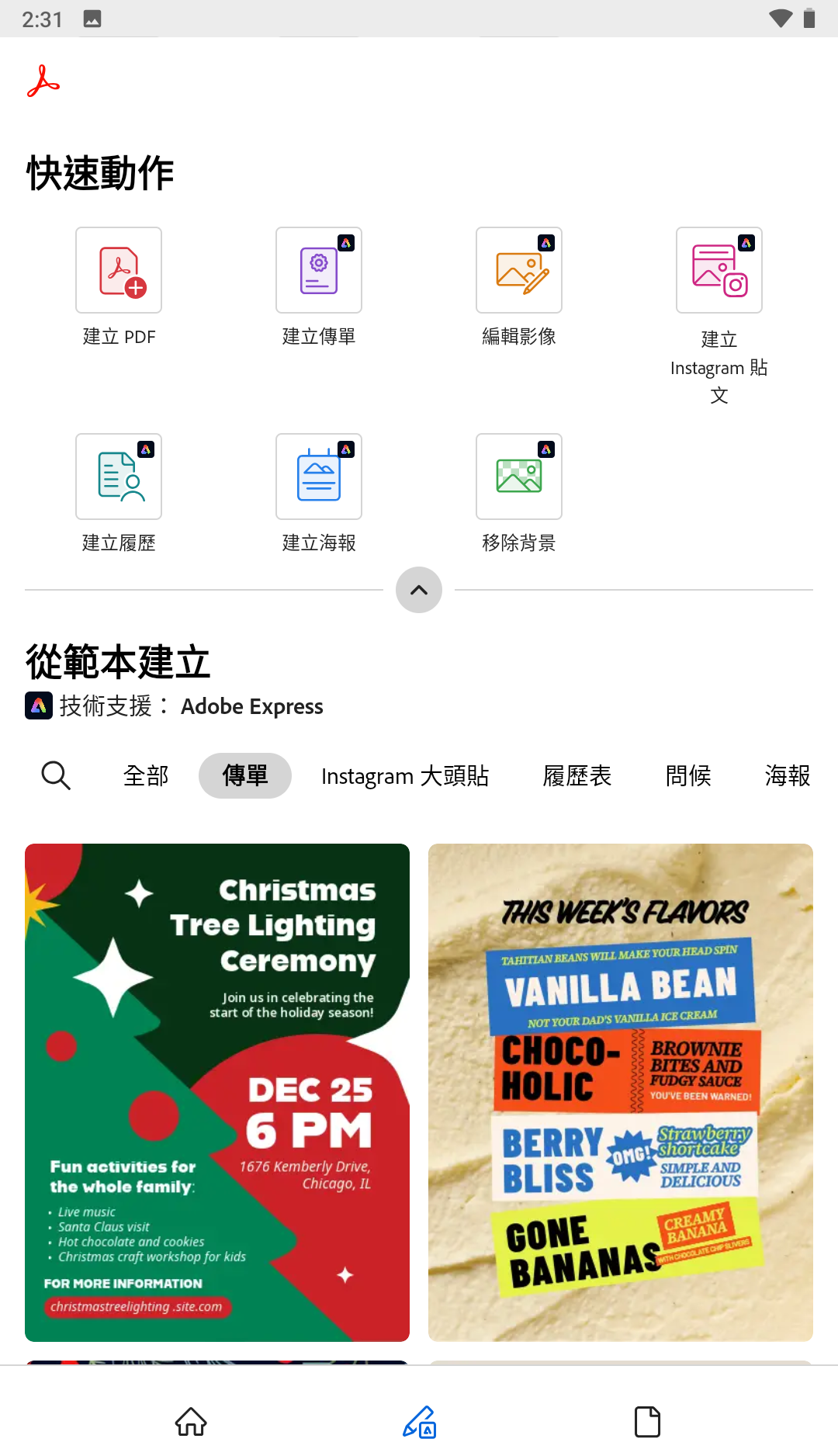The height and width of the screenshot is (1456, 838).
Task: Open This Week's Flavors flyer template
Action: pos(621,1092)
